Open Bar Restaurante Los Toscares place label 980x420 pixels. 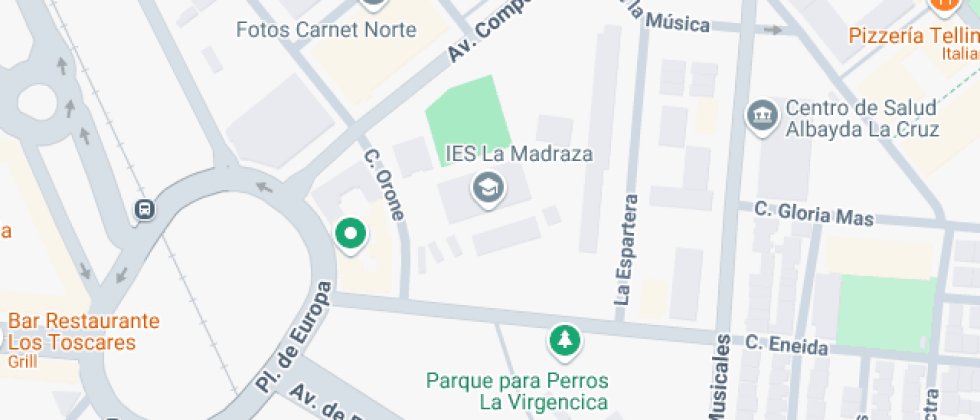[84, 332]
